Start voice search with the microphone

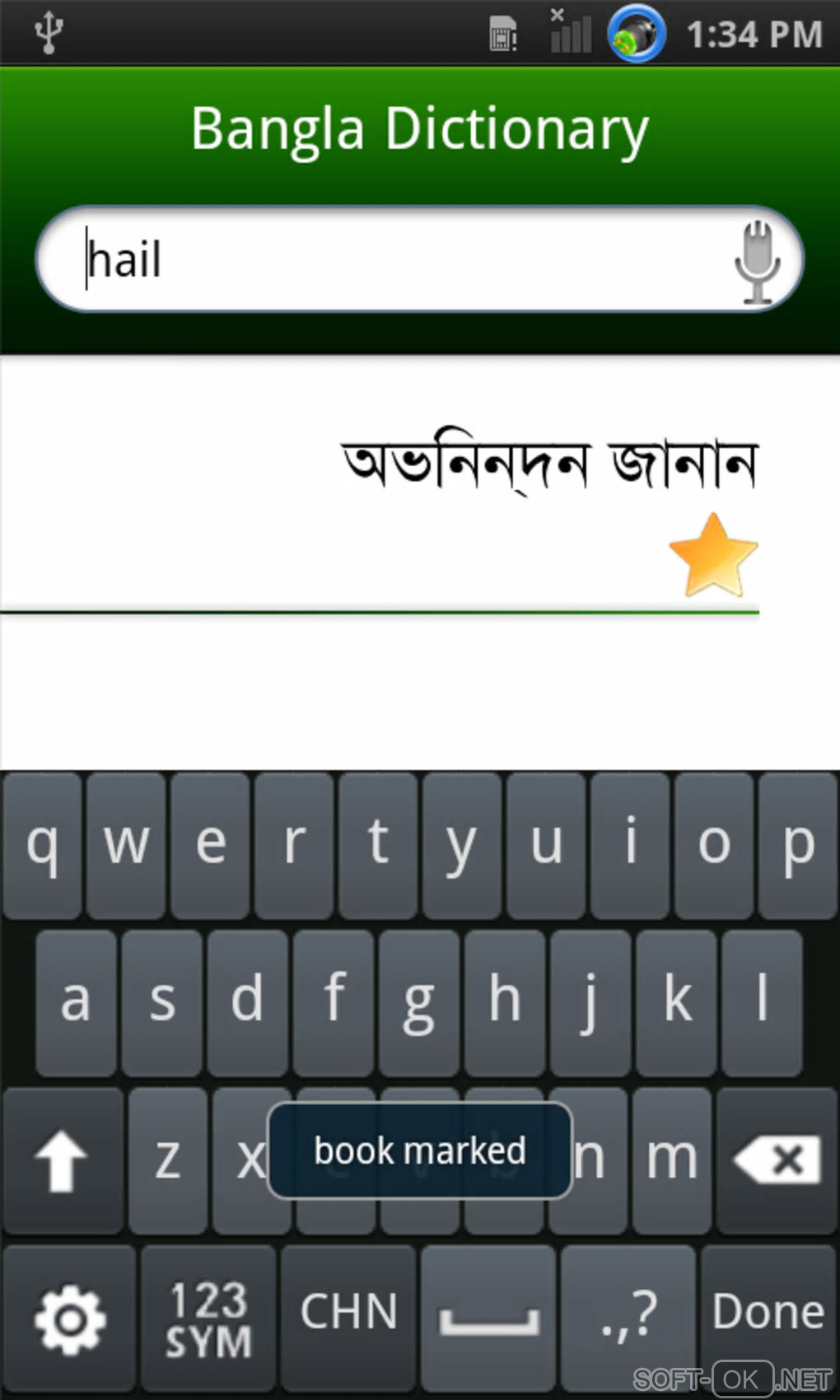757,261
